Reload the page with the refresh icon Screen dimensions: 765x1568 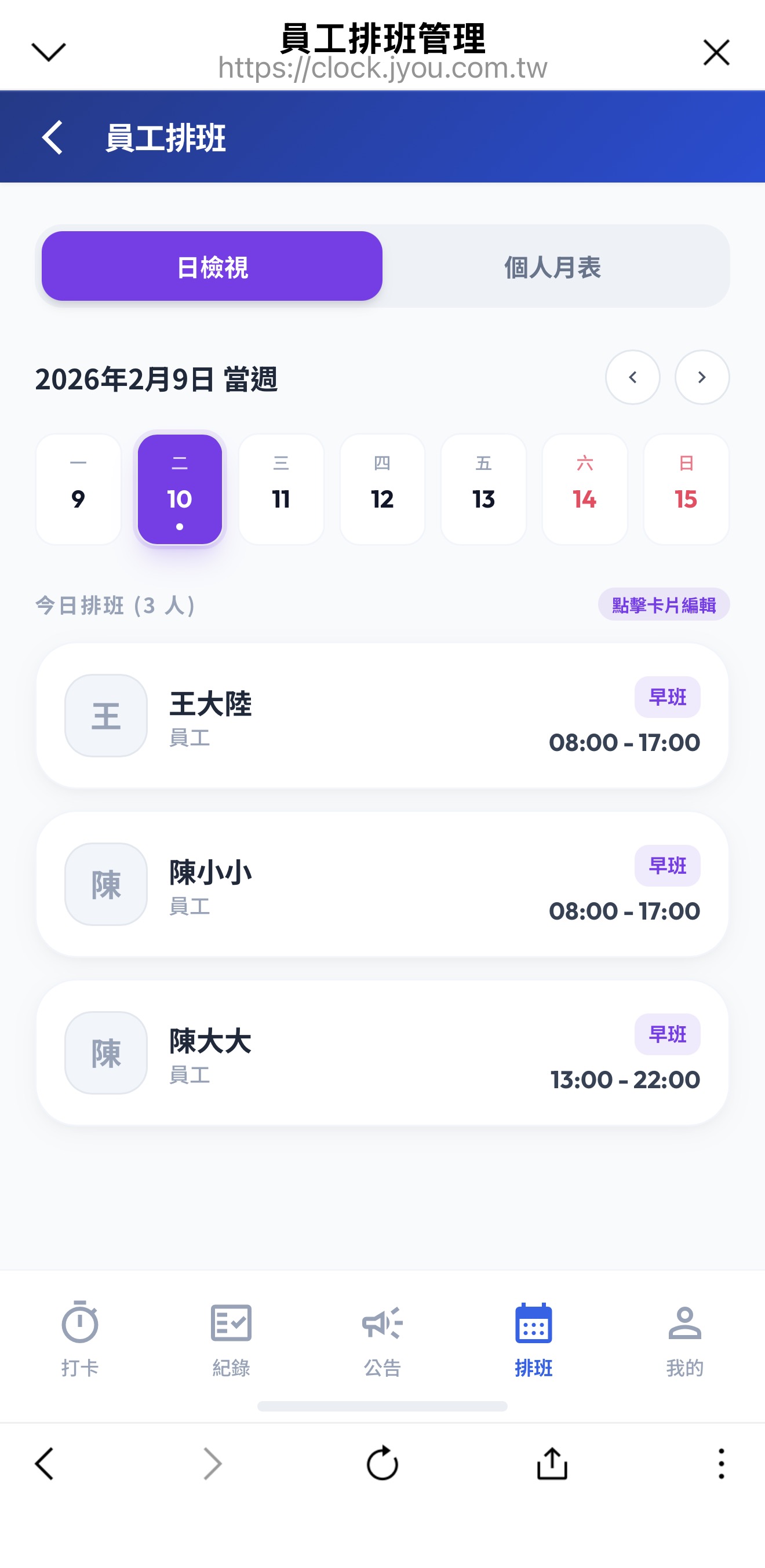click(382, 1465)
